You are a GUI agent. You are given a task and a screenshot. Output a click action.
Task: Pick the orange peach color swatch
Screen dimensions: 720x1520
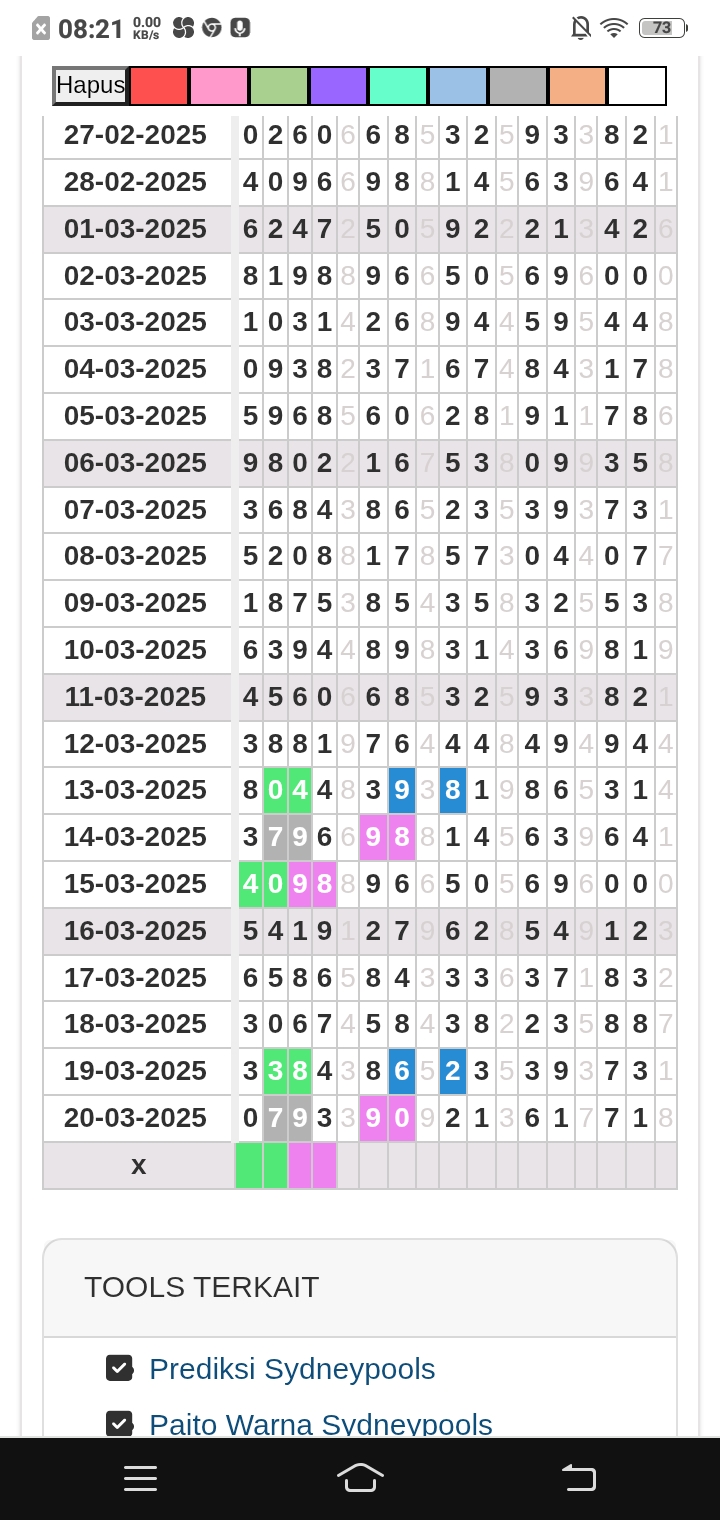pyautogui.click(x=577, y=86)
